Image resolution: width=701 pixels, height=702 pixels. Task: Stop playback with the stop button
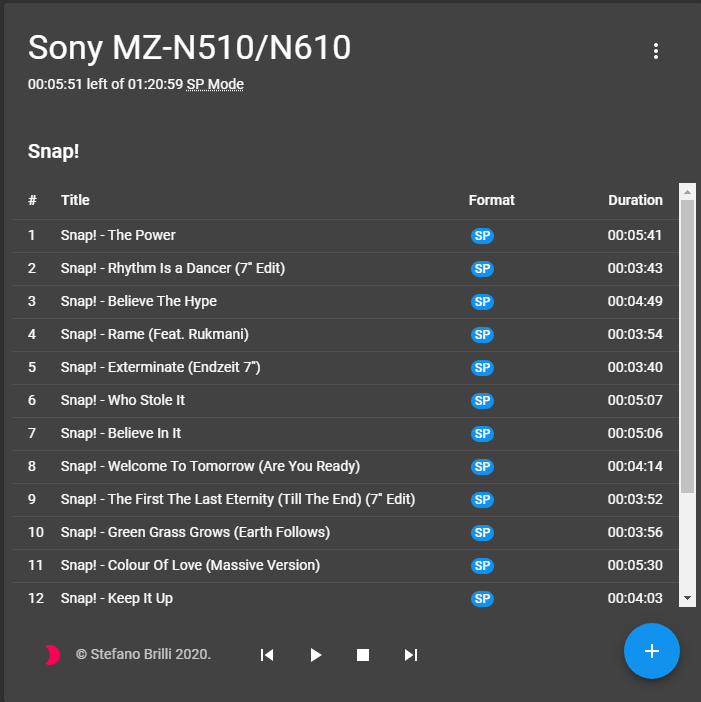tap(363, 655)
